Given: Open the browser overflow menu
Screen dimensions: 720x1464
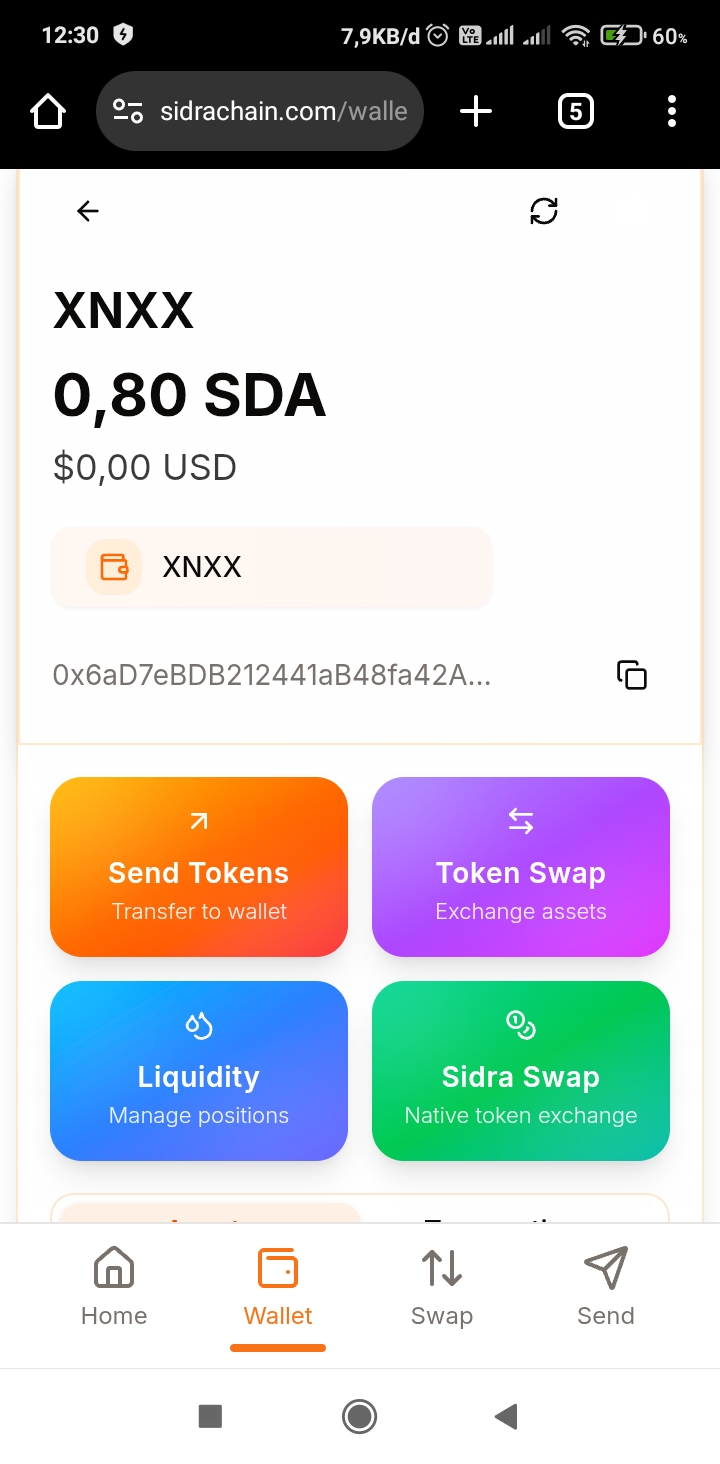Looking at the screenshot, I should 672,111.
